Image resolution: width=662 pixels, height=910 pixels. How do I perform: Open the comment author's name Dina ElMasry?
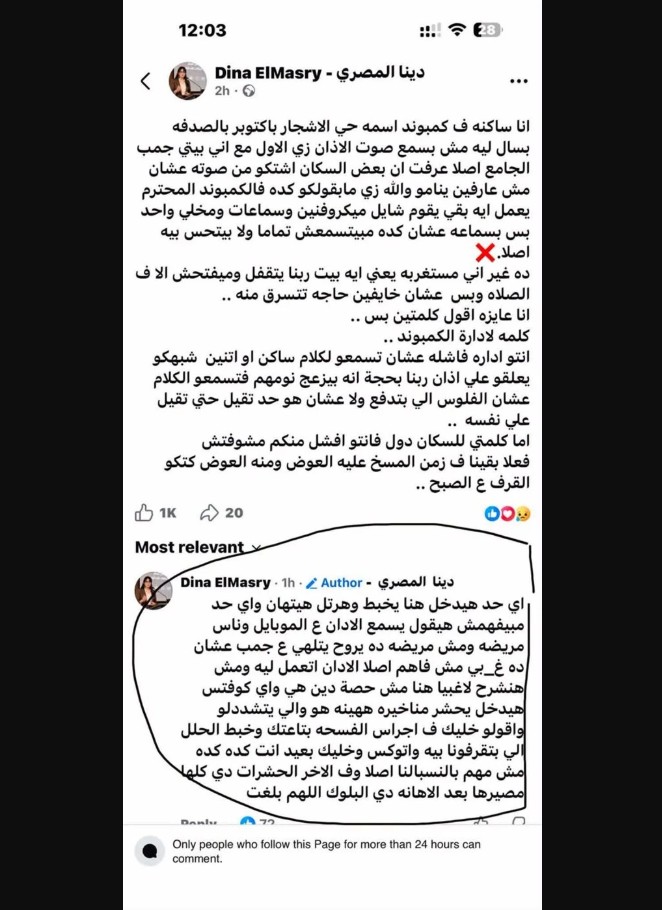tap(226, 582)
